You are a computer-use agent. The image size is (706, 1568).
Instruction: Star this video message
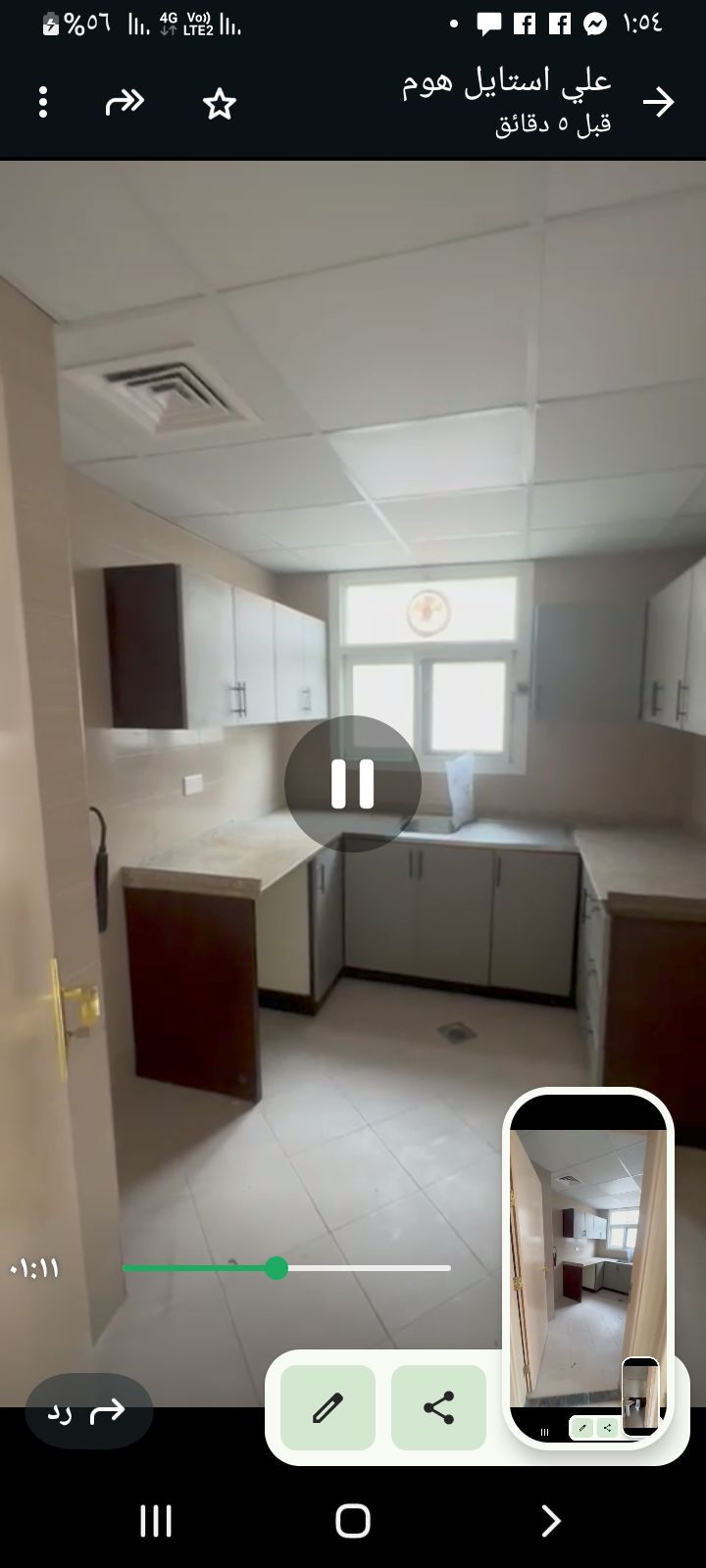pyautogui.click(x=220, y=103)
